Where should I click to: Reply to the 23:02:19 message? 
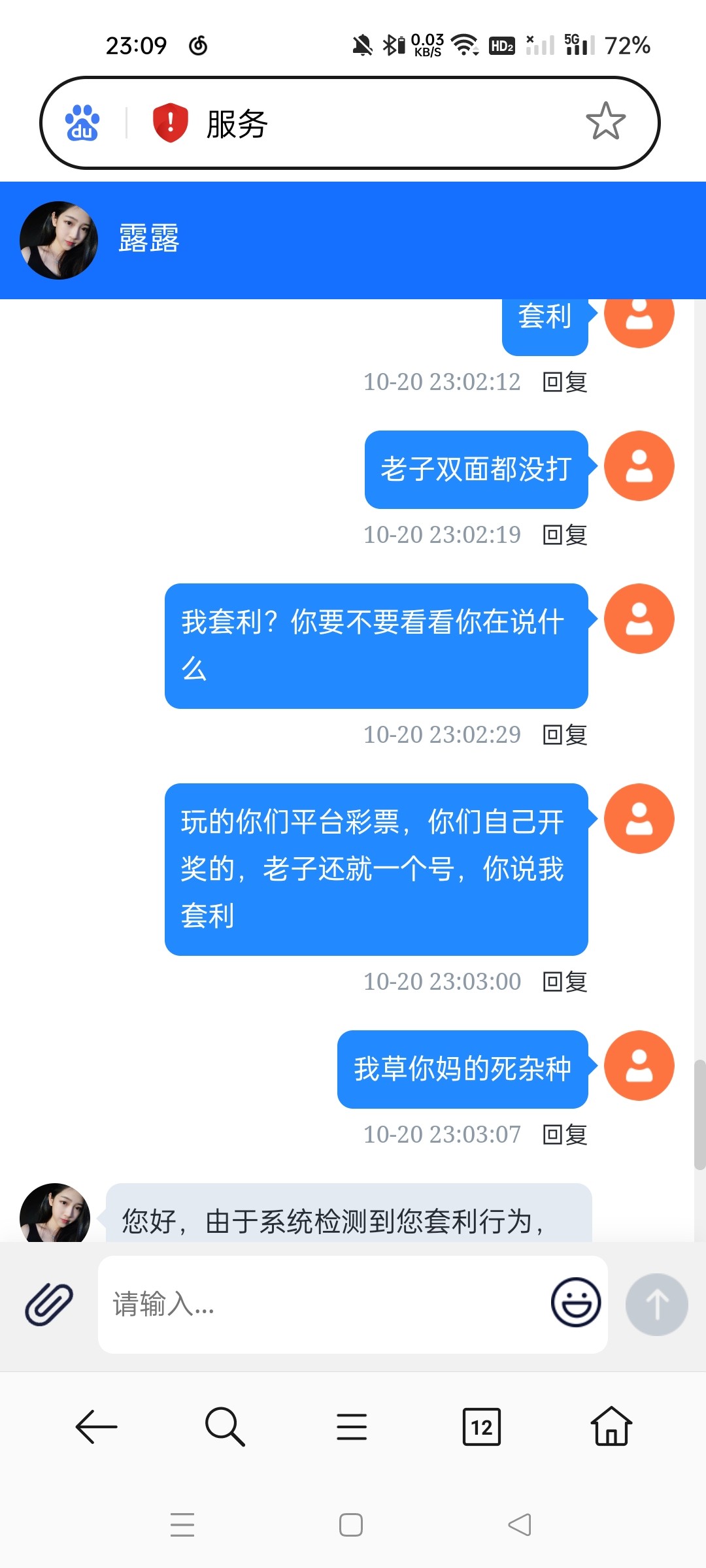[565, 535]
